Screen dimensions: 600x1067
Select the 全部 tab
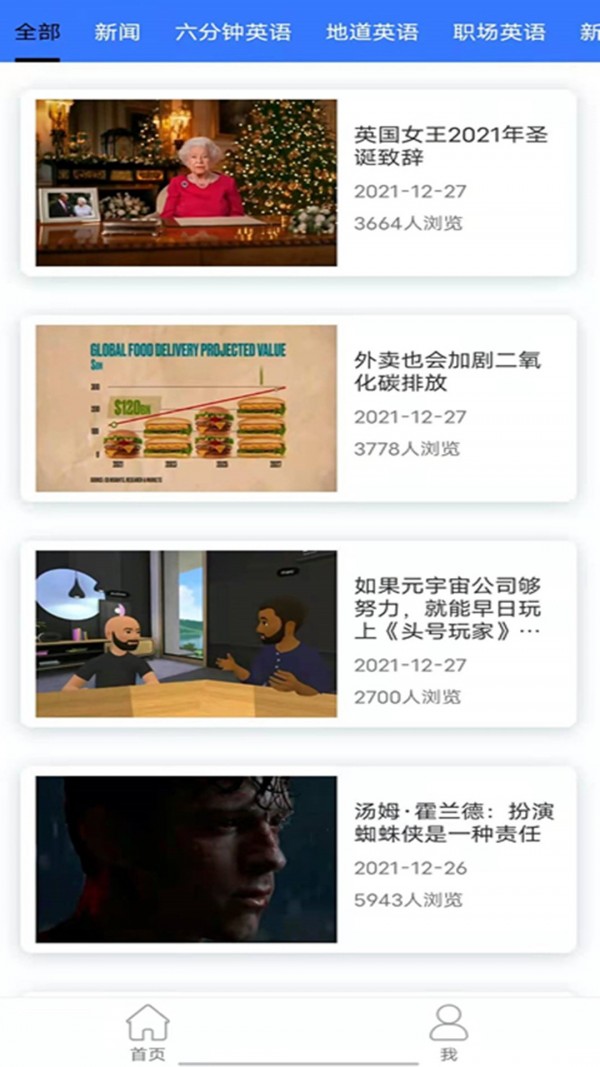click(x=37, y=32)
